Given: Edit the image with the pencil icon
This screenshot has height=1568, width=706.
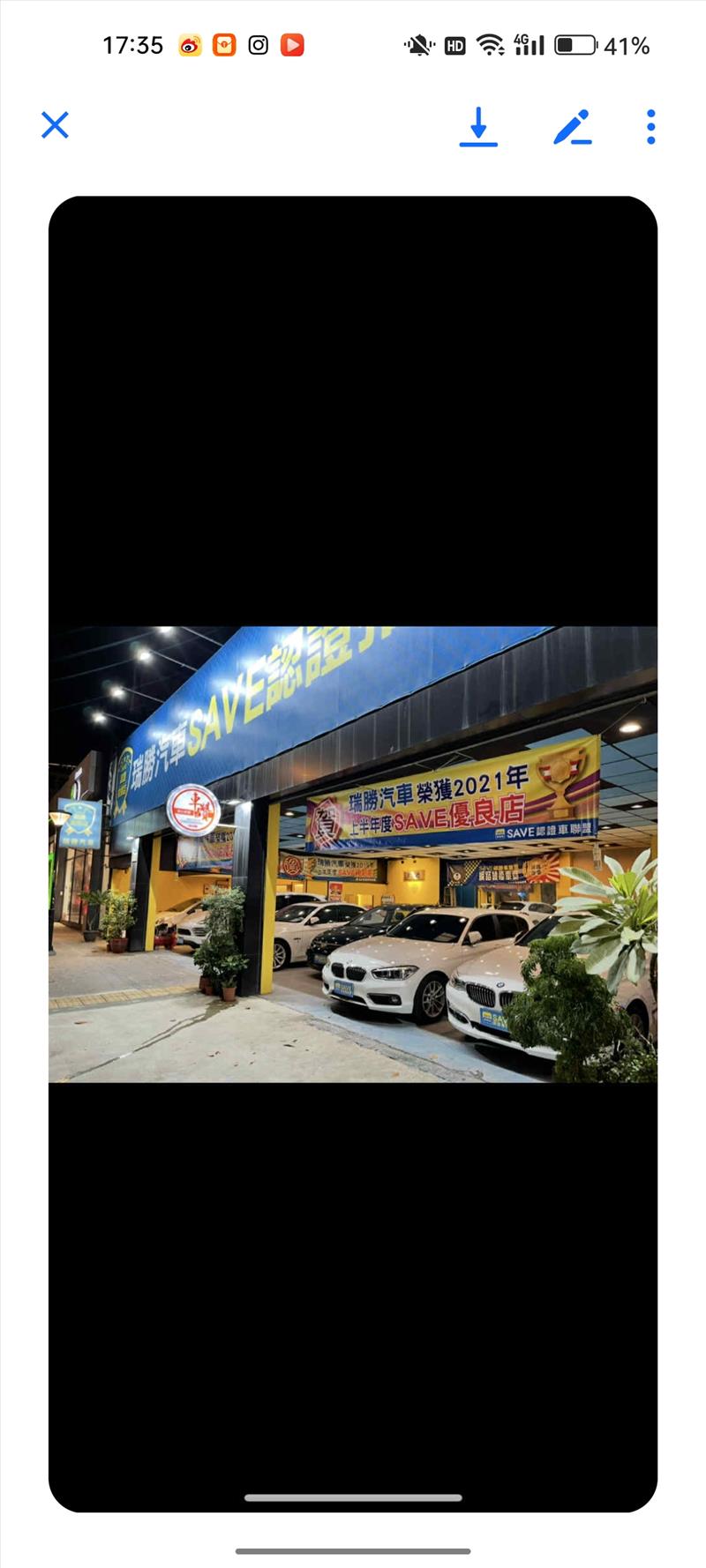Looking at the screenshot, I should point(572,127).
